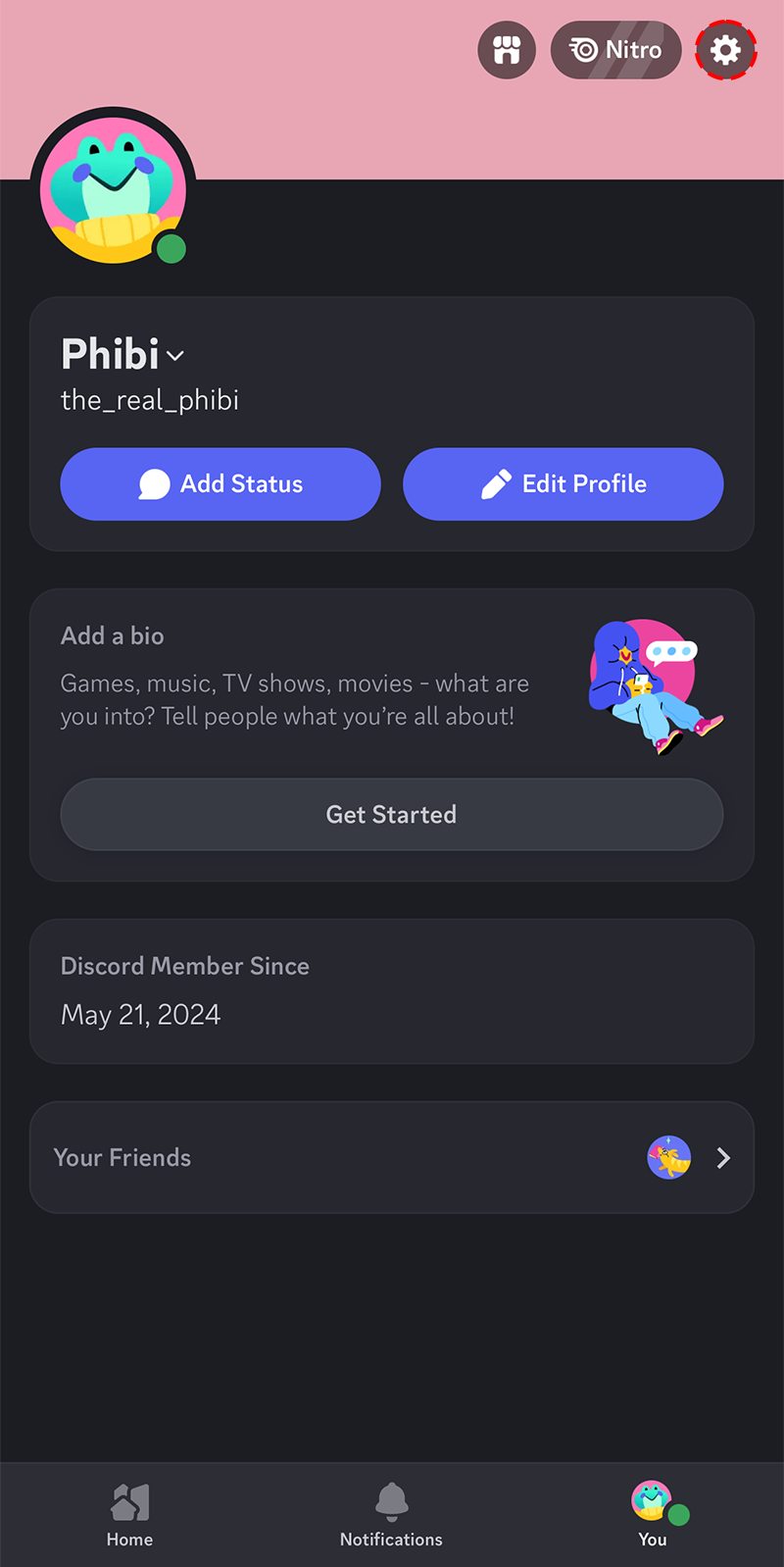Click the Discord Member Since card

click(391, 991)
